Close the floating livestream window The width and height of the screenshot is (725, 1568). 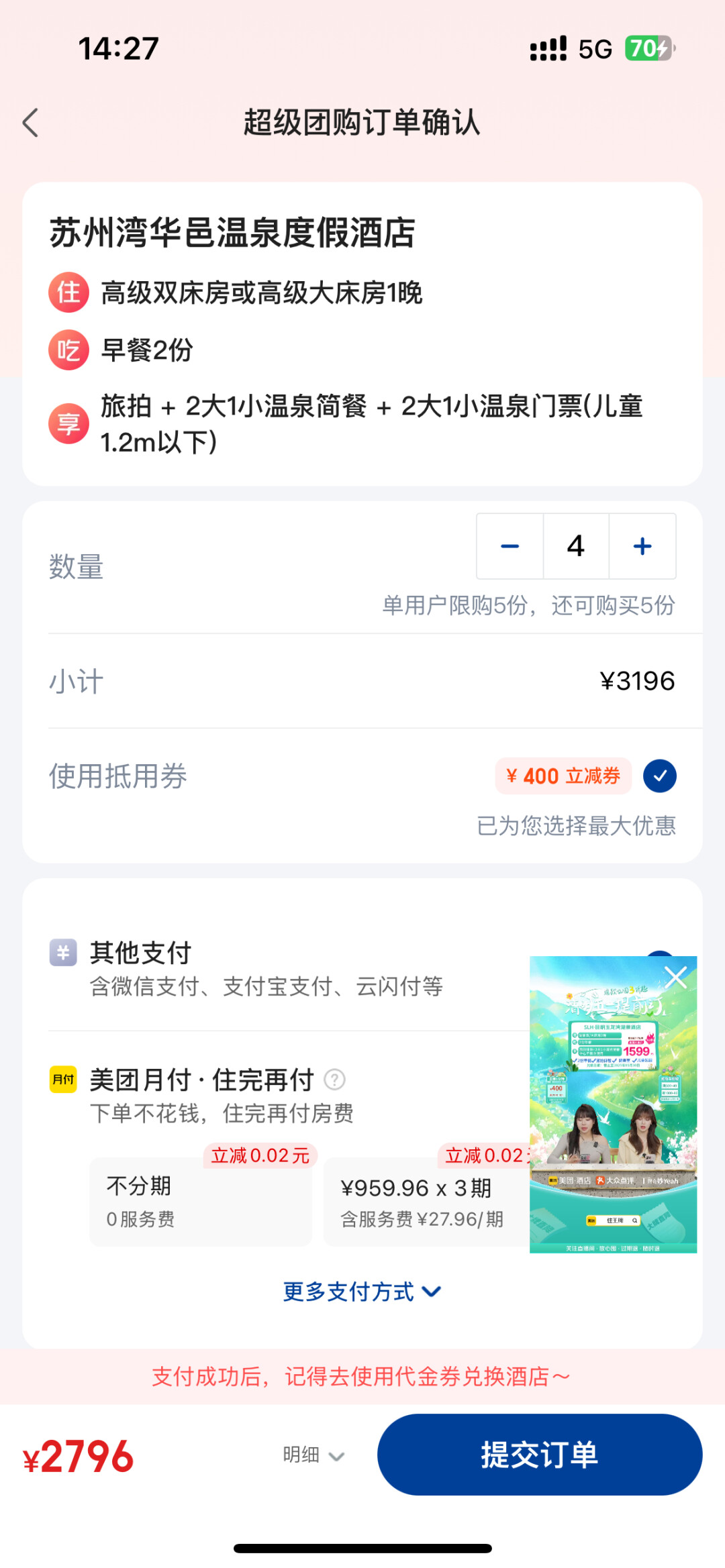click(675, 978)
